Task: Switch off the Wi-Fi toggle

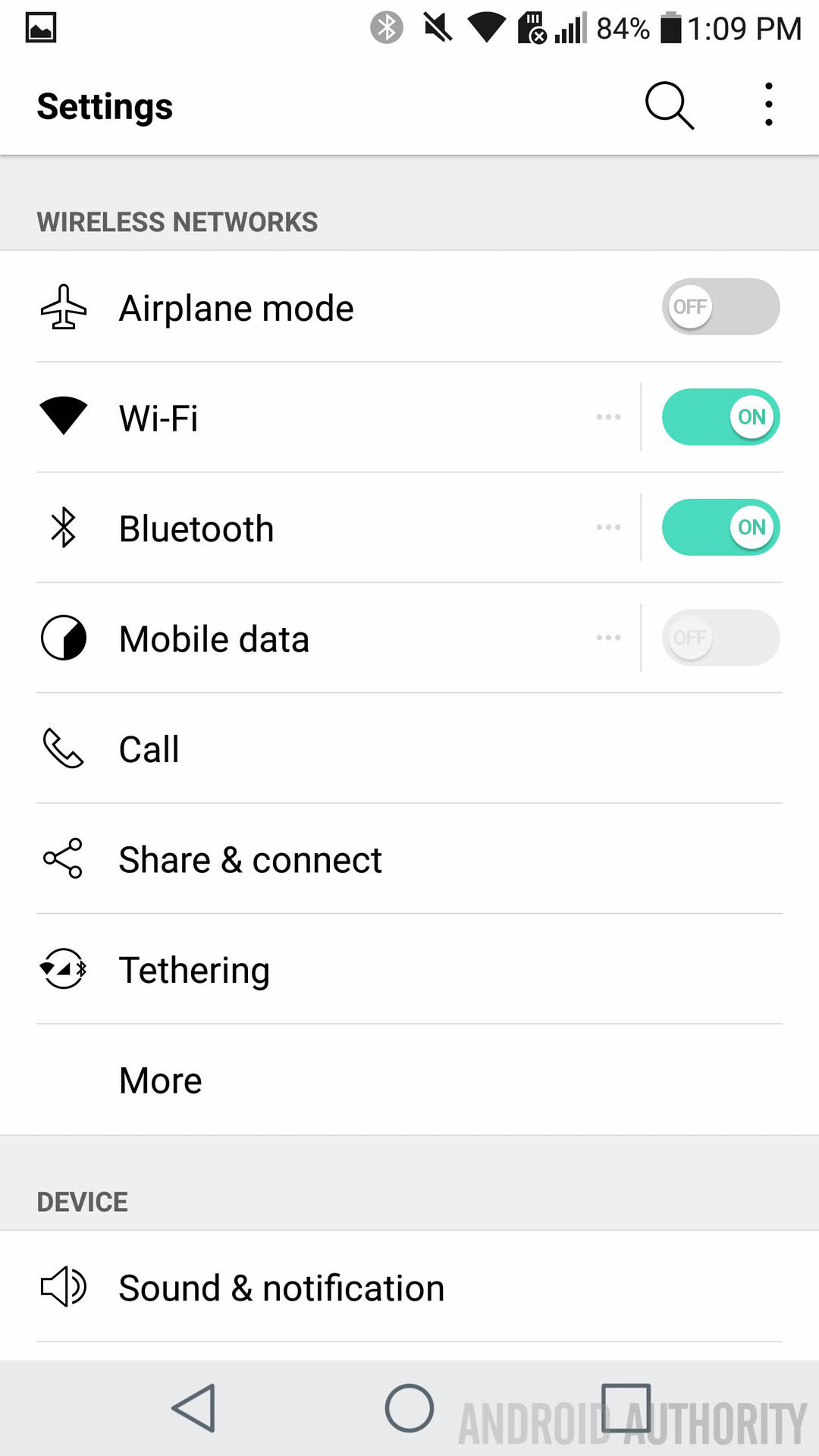Action: coord(720,417)
